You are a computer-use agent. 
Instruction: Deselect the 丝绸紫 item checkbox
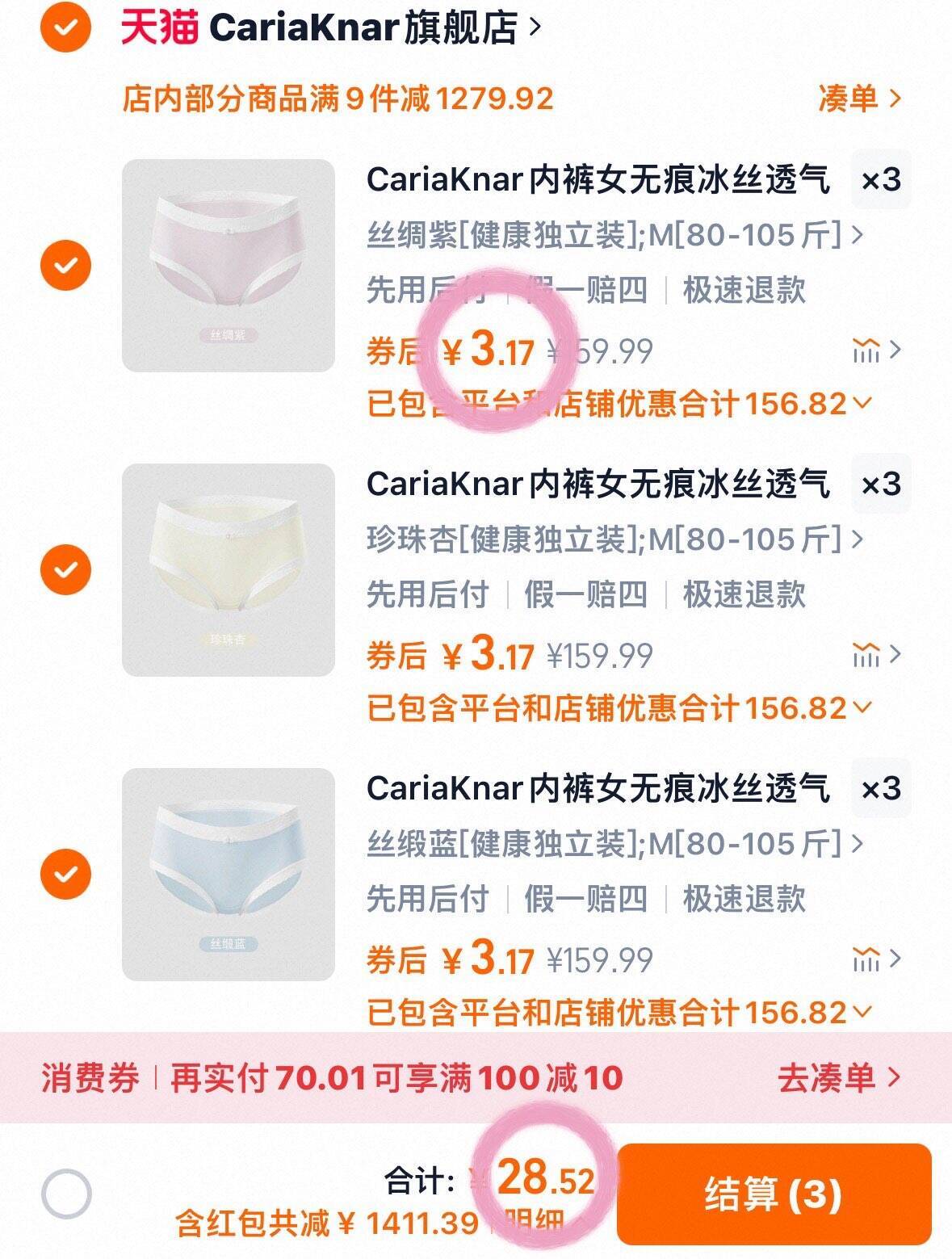(x=65, y=265)
